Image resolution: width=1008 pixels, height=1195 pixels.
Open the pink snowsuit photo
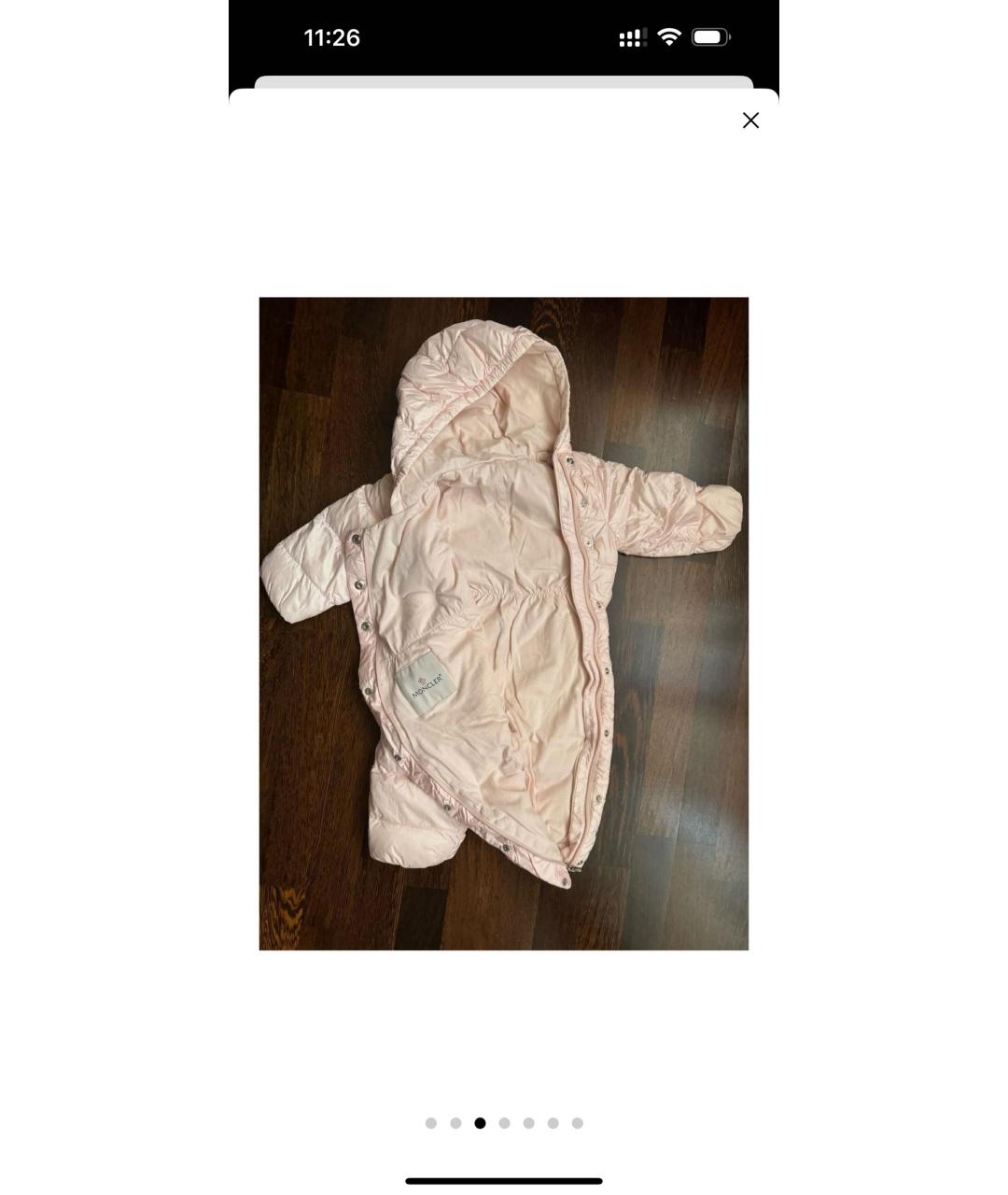[503, 623]
